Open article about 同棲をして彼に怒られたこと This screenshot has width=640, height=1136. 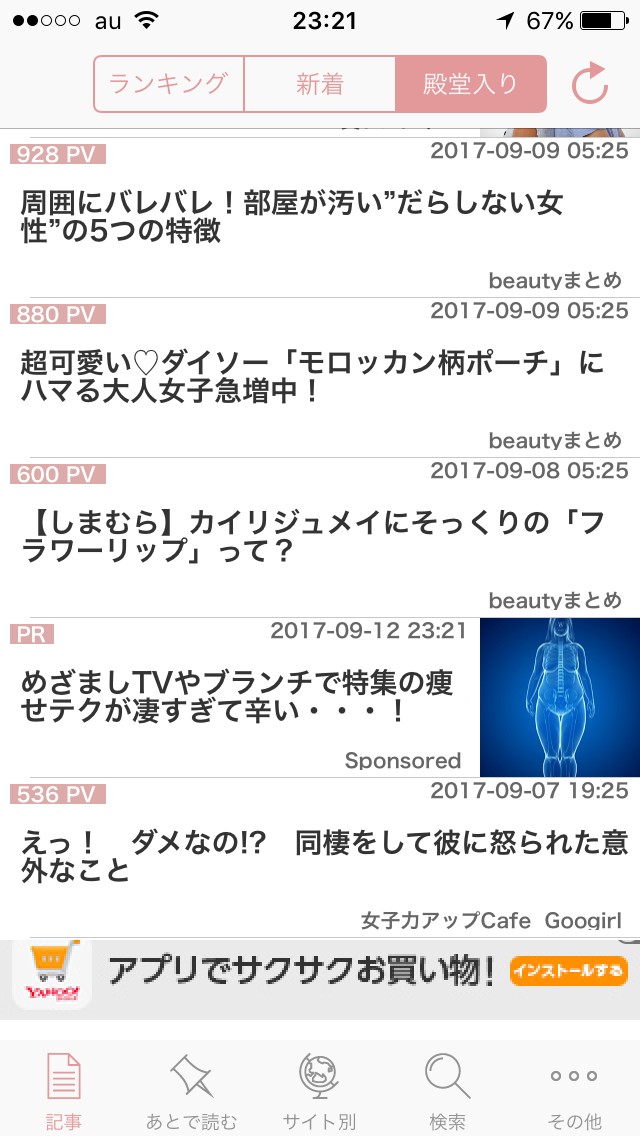(324, 856)
